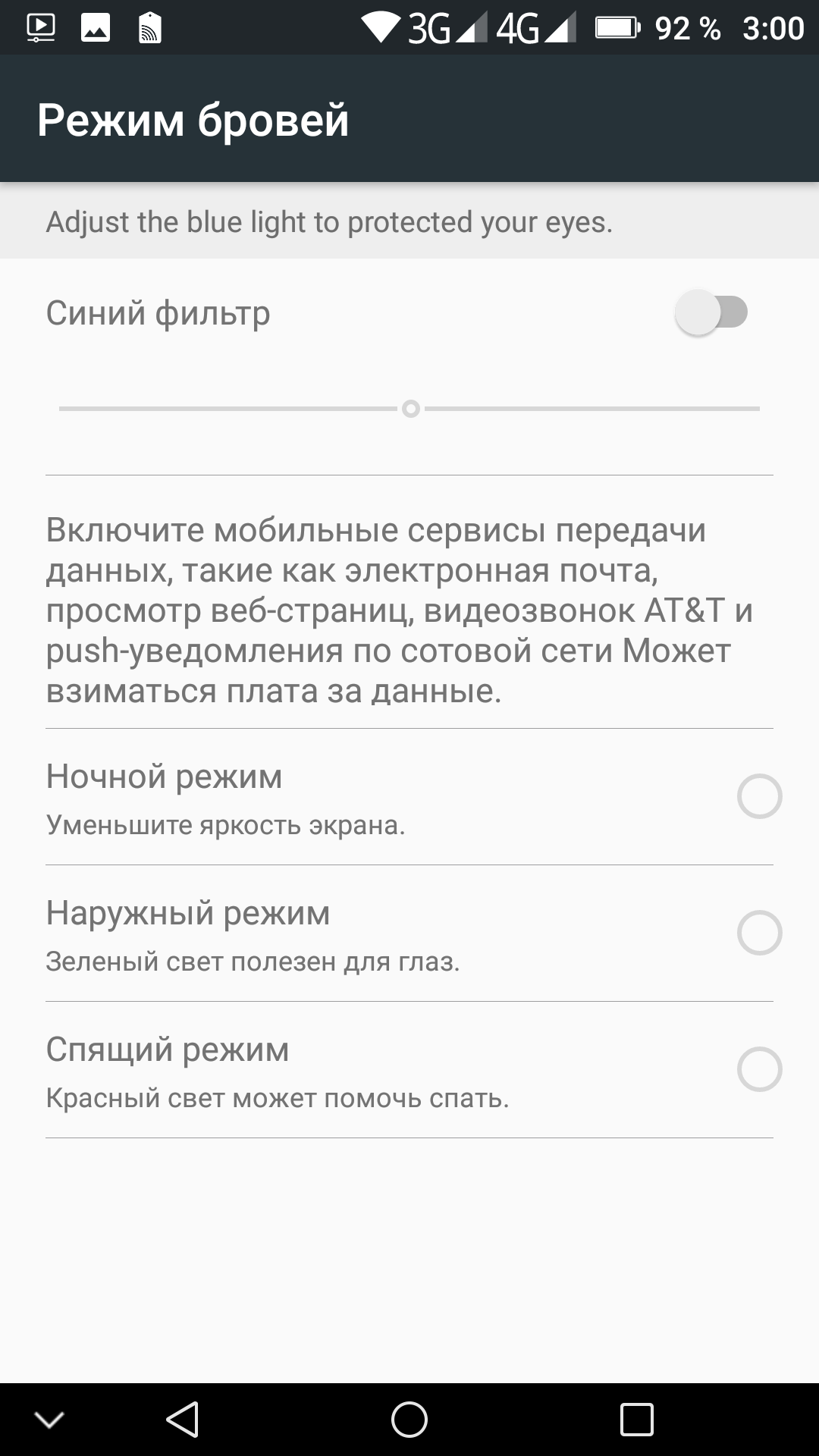Go to the home screen
The image size is (819, 1456).
tap(409, 1420)
